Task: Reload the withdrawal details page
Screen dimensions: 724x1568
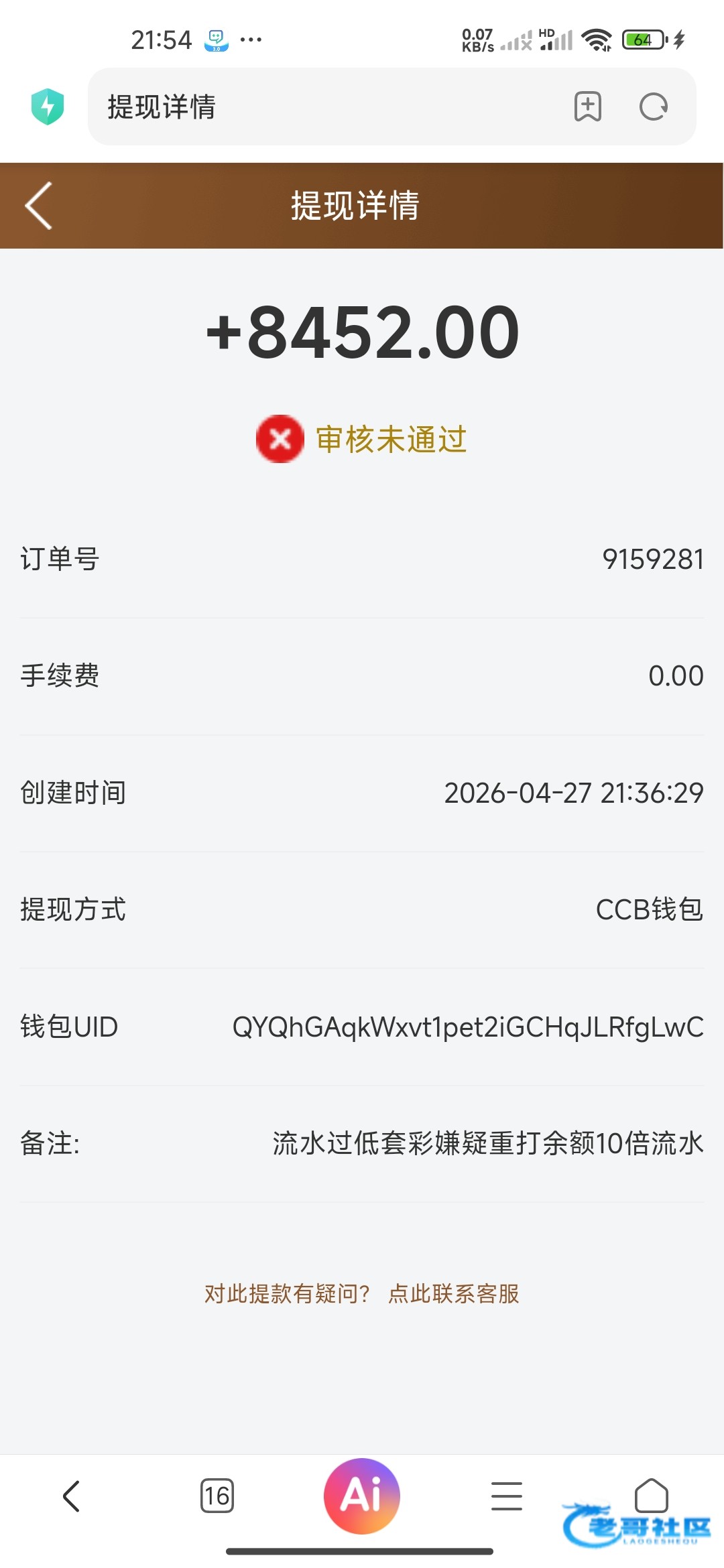Action: click(654, 107)
